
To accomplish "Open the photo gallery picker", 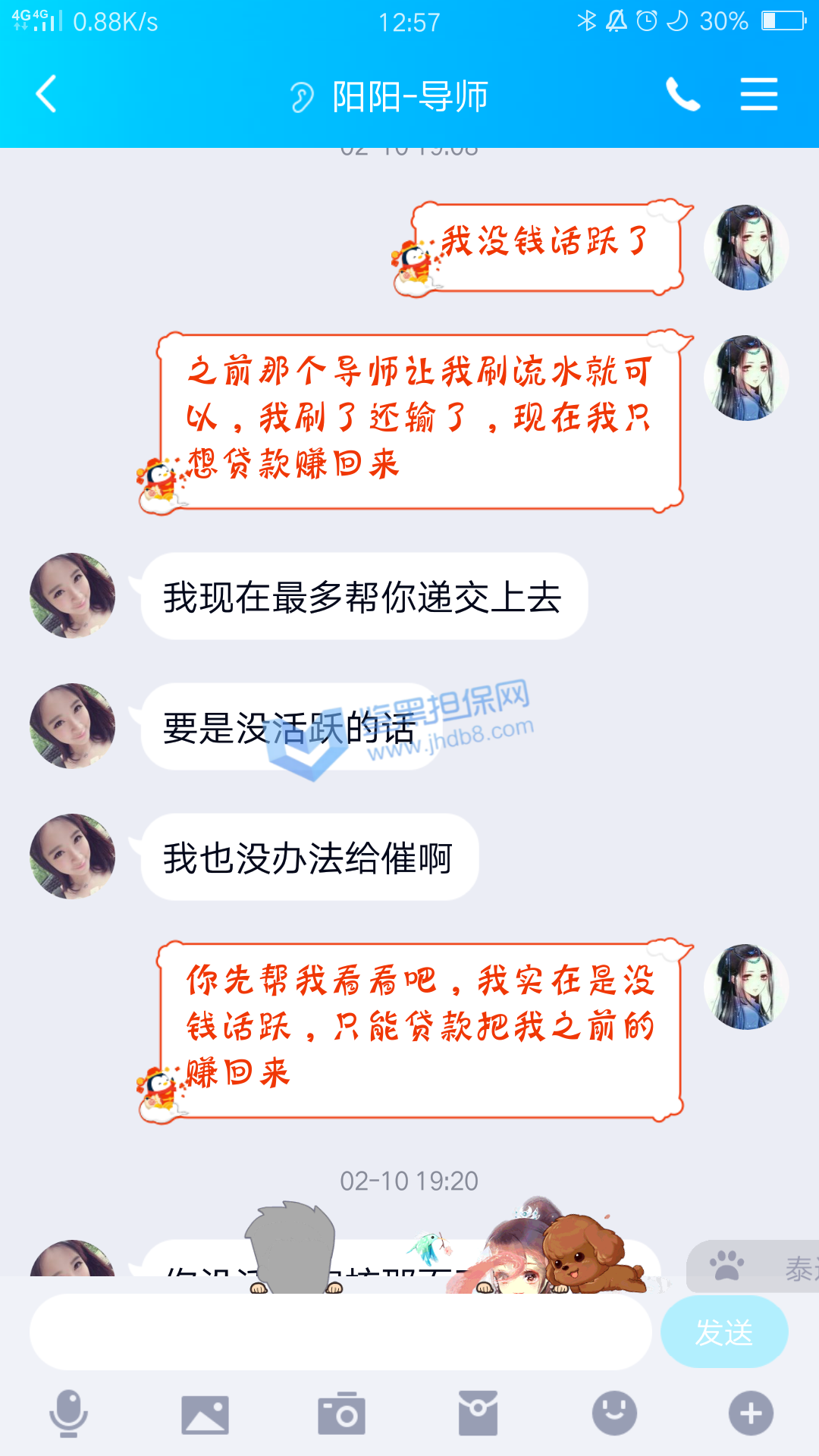I will [205, 1414].
